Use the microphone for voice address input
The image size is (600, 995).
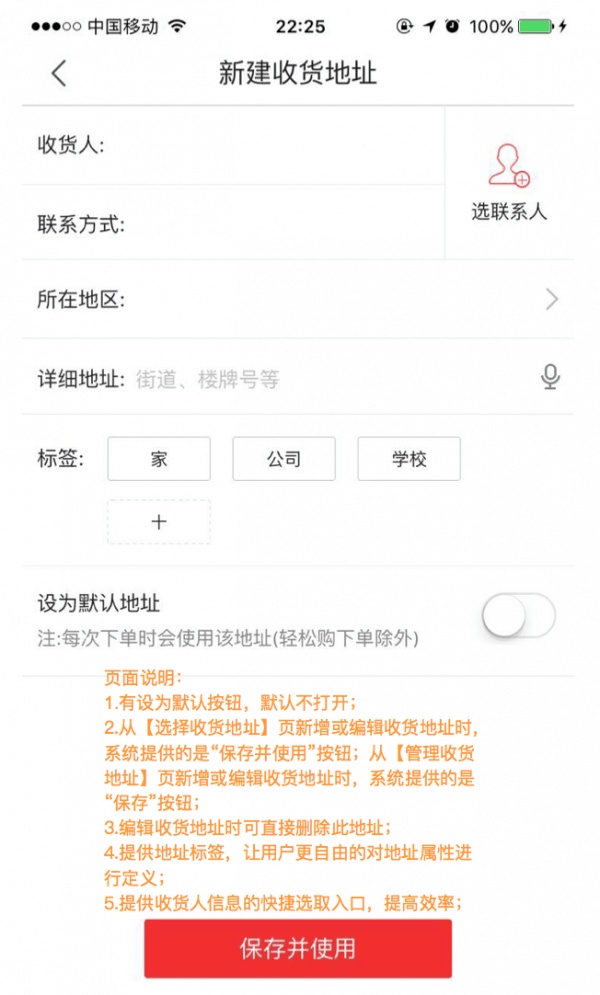click(x=550, y=377)
